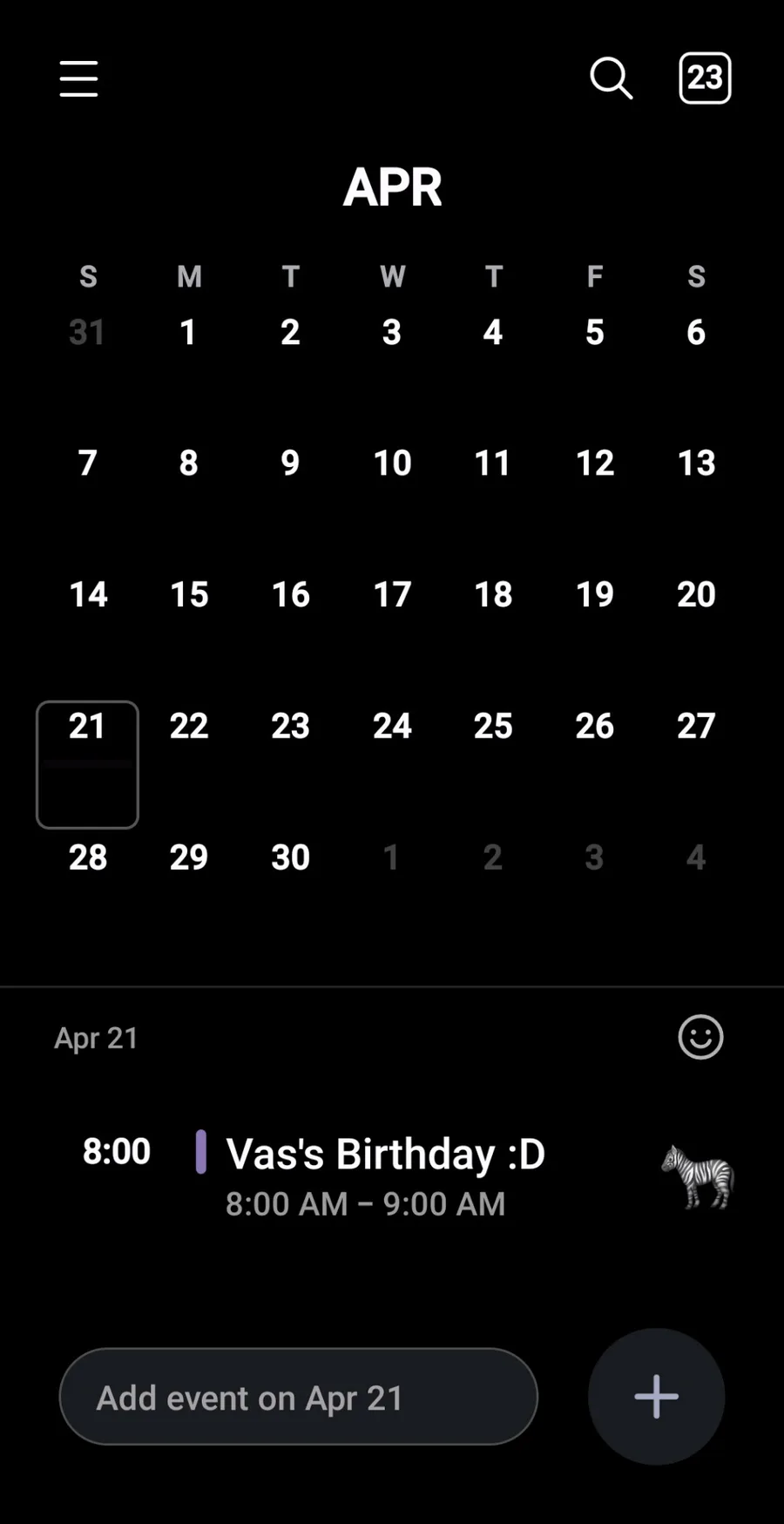Open the hamburger drawer menu
Screen dimensions: 784x1524
click(78, 78)
